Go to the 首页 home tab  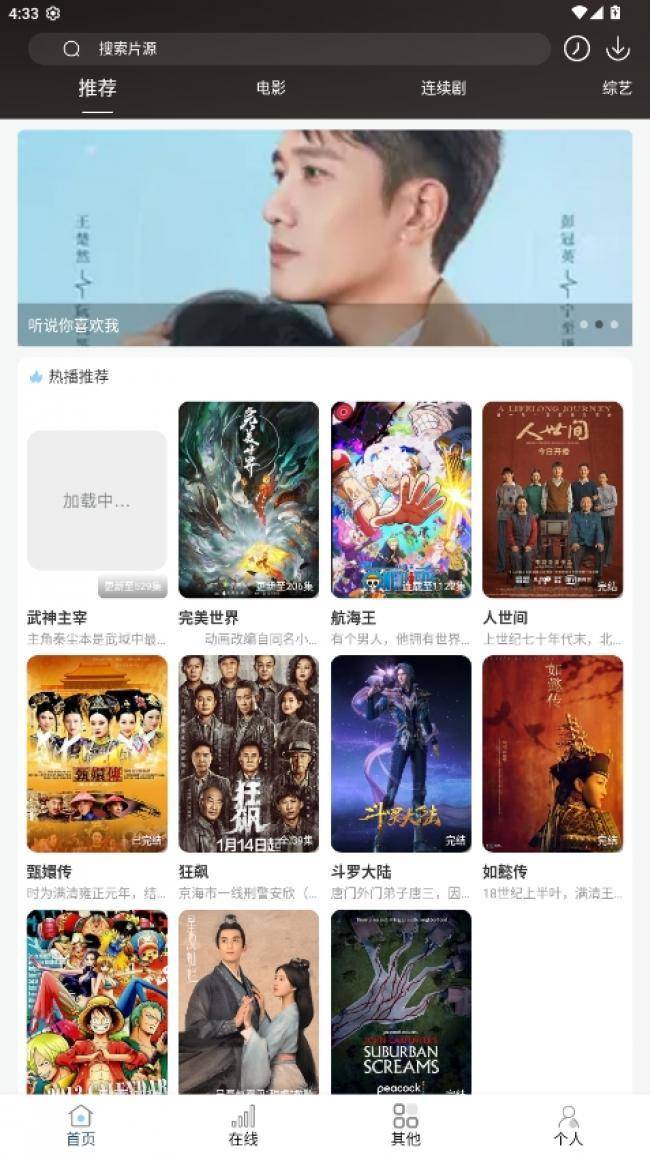(x=81, y=1125)
